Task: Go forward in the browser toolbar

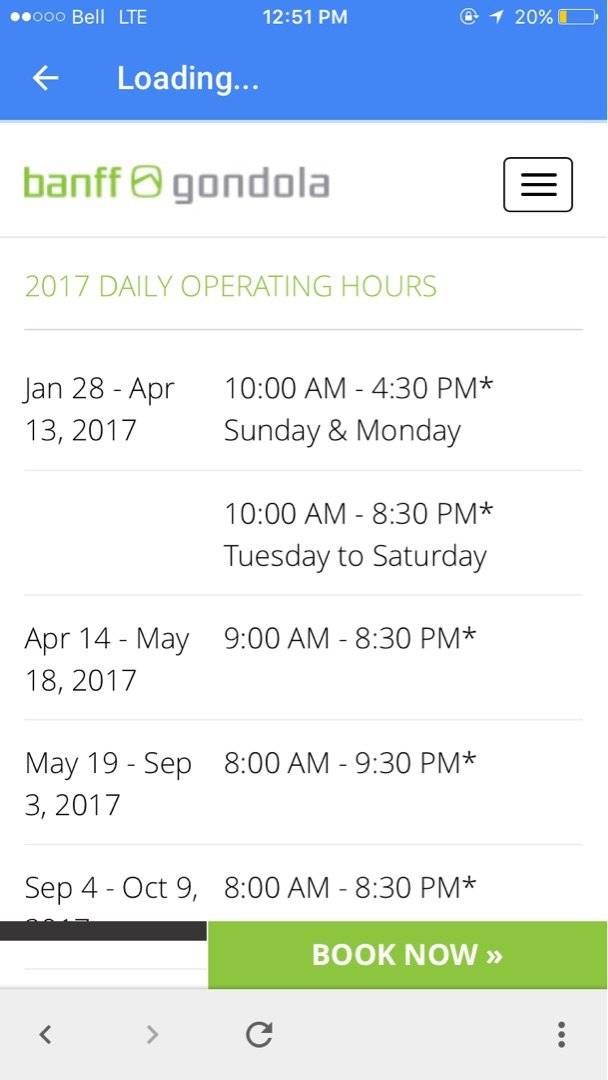Action: (152, 1034)
